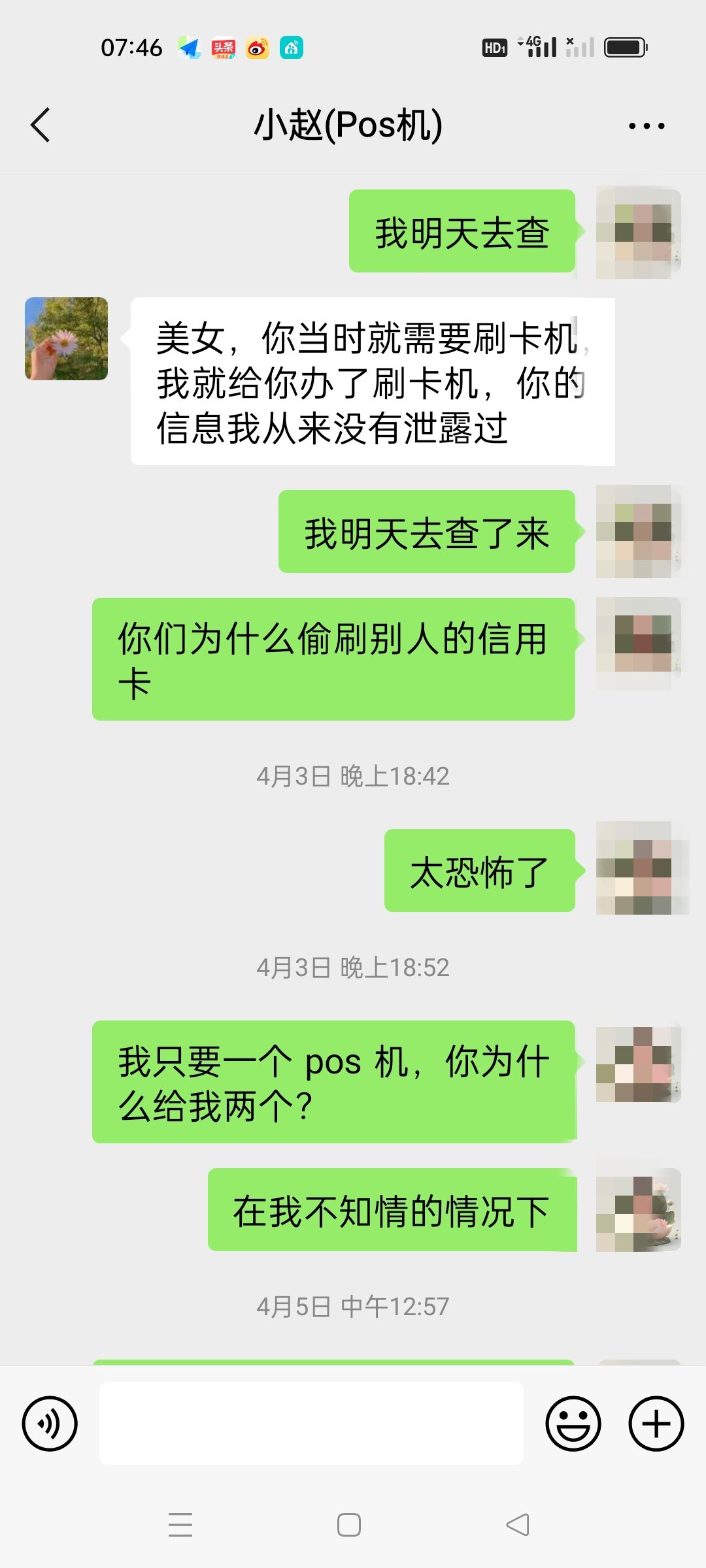
Task: Switch to voice message input
Action: coord(50,1424)
